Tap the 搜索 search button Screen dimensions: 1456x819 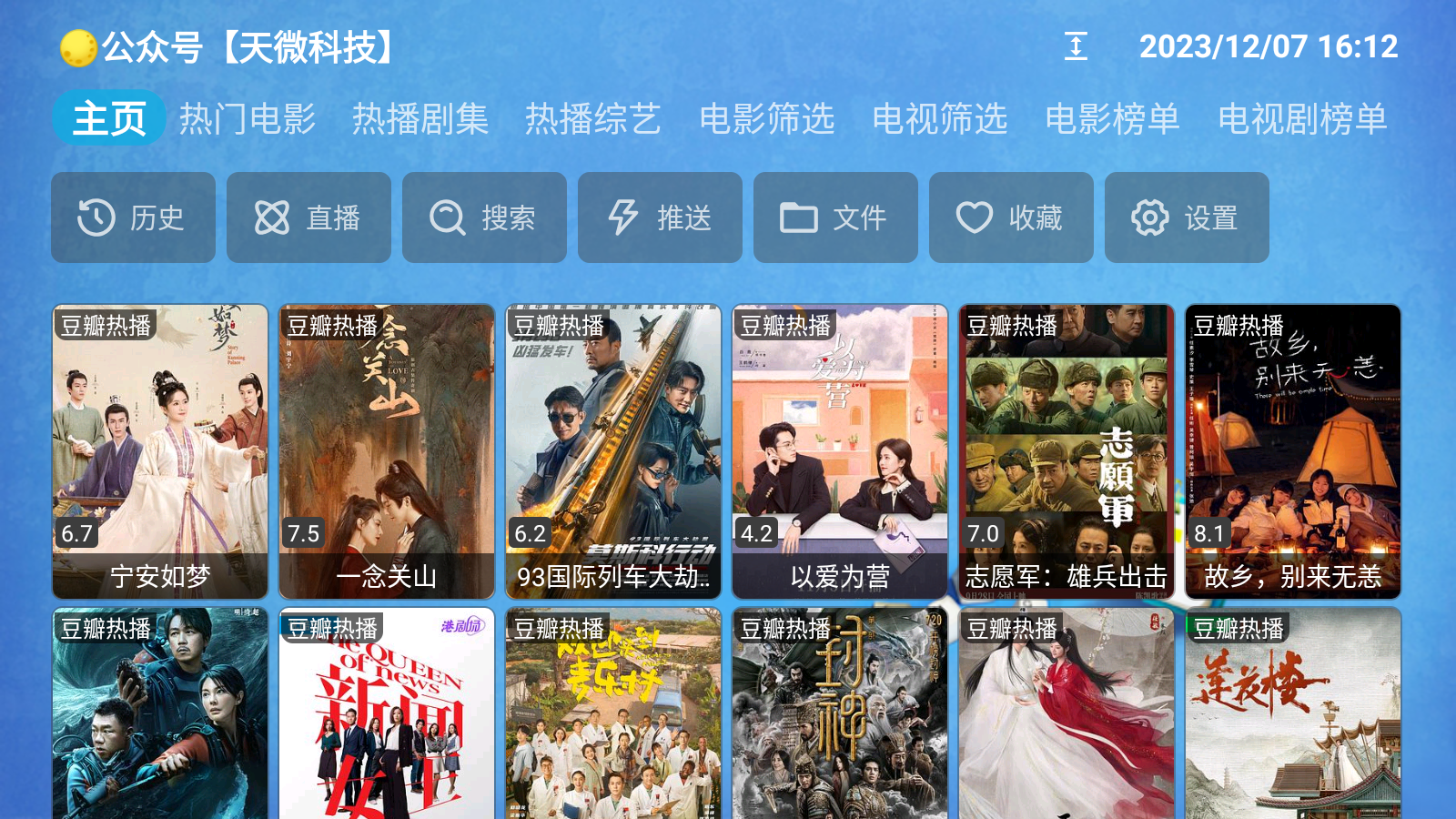coord(484,217)
